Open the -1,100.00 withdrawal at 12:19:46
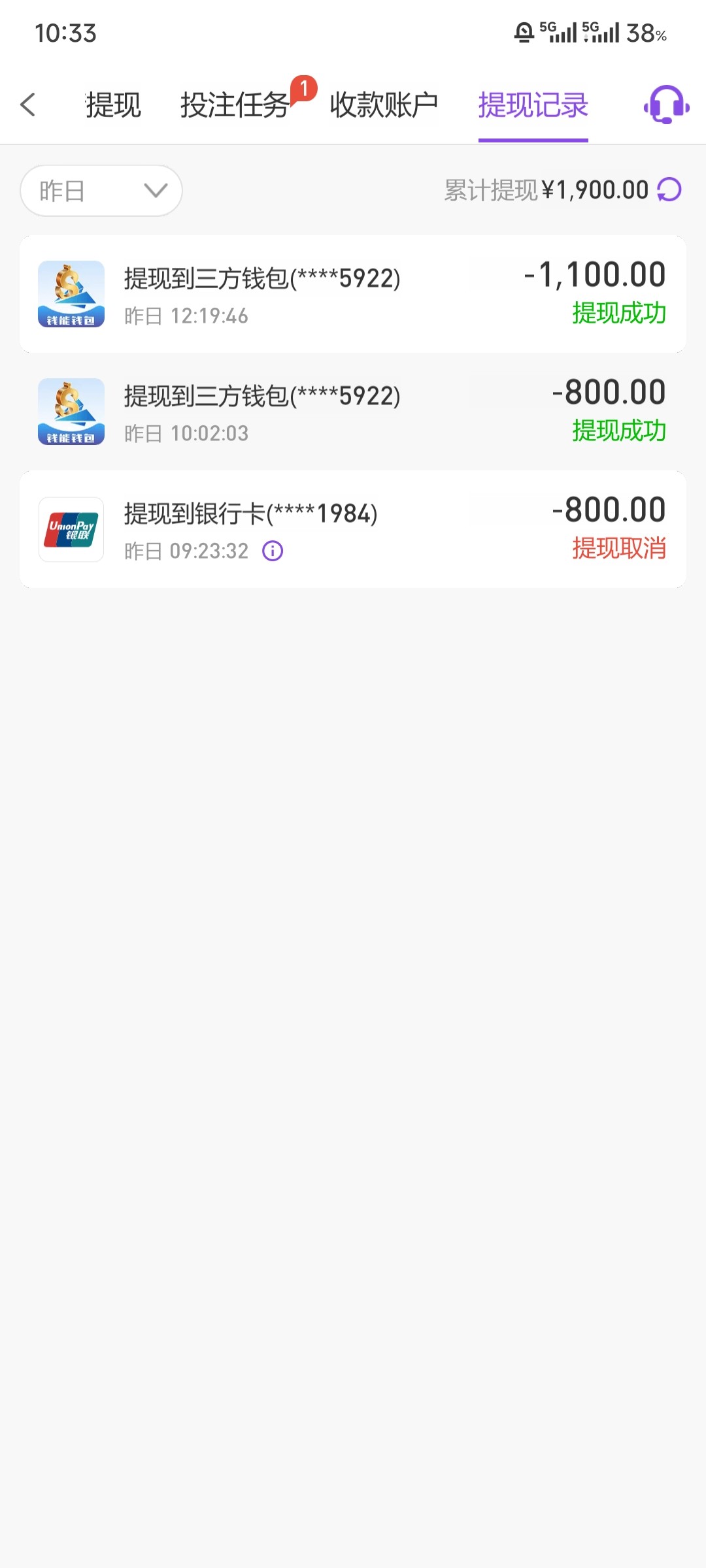The image size is (706, 1568). (353, 294)
